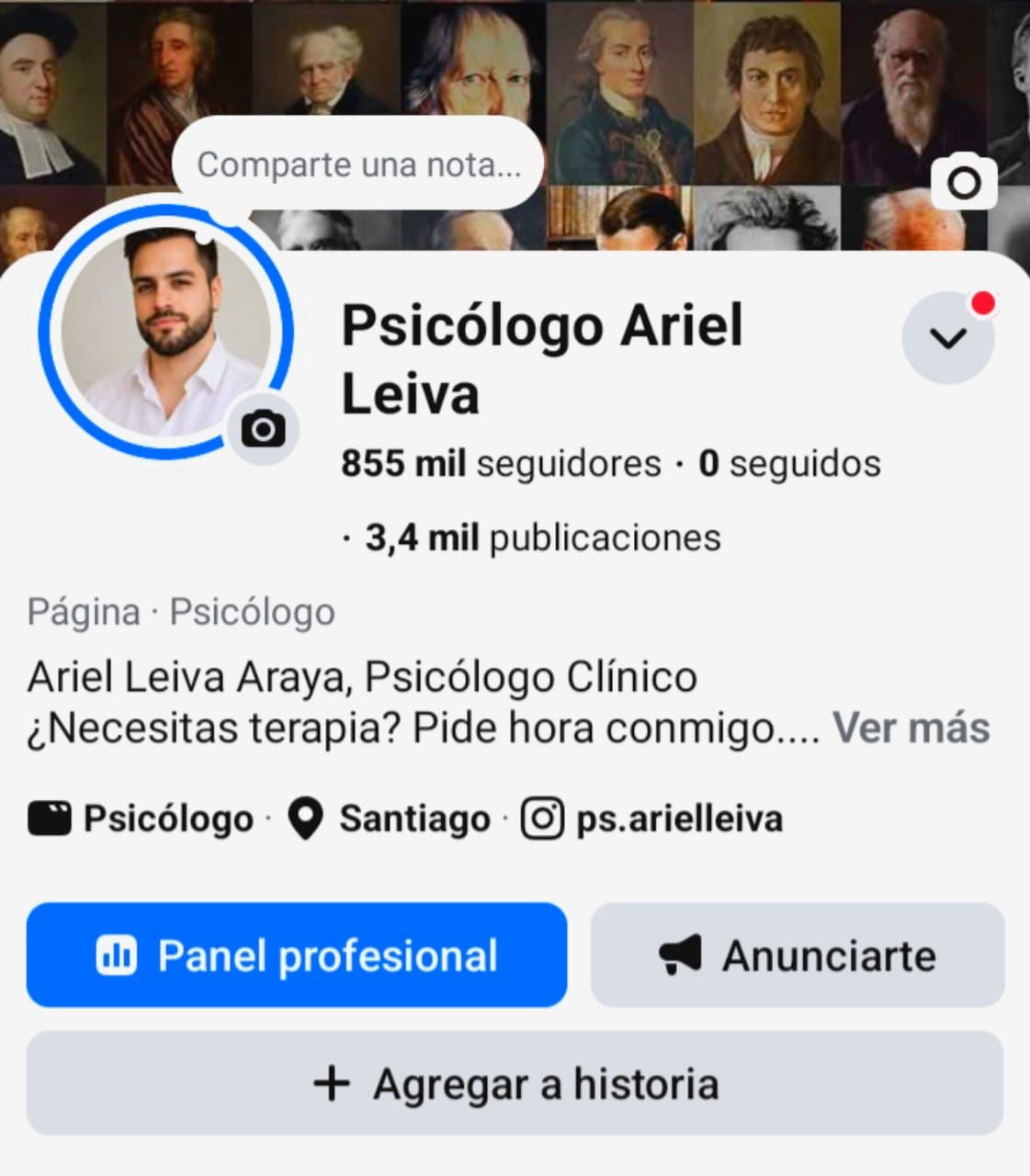Expand the chevron menu with red notification dot
Viewport: 1030px width, 1176px height.
click(x=948, y=337)
